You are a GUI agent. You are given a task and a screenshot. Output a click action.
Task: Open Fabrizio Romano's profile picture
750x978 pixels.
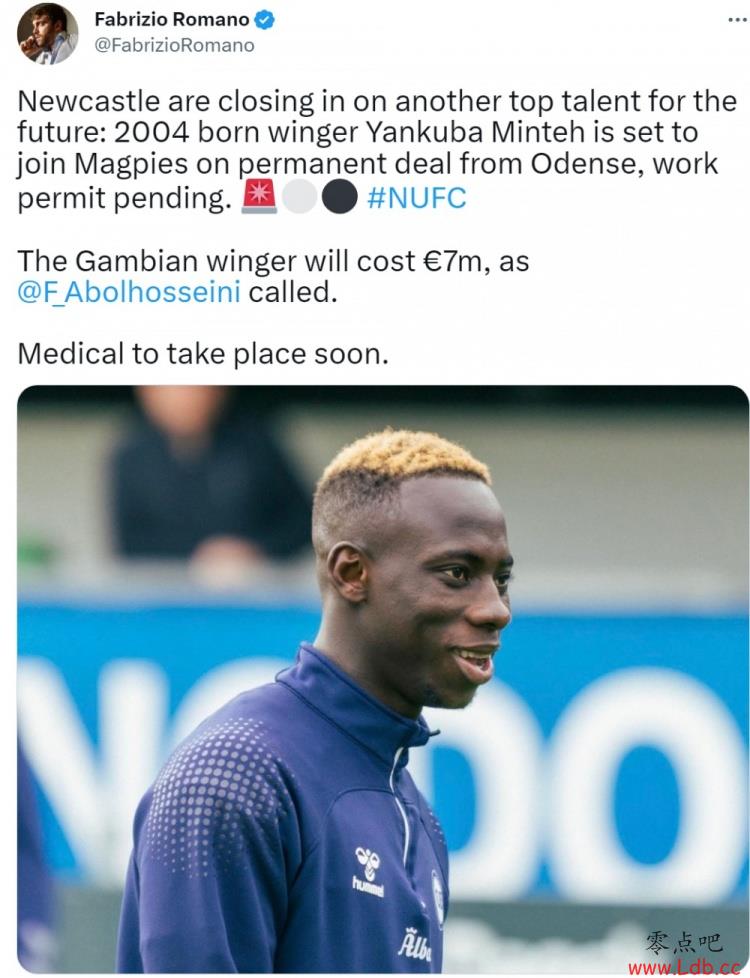47,33
